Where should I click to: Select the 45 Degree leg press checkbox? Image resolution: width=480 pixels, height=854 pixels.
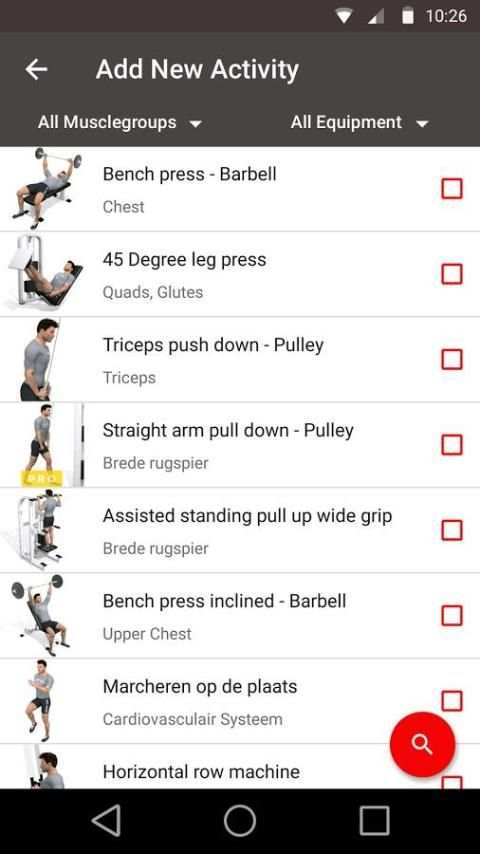pos(452,274)
